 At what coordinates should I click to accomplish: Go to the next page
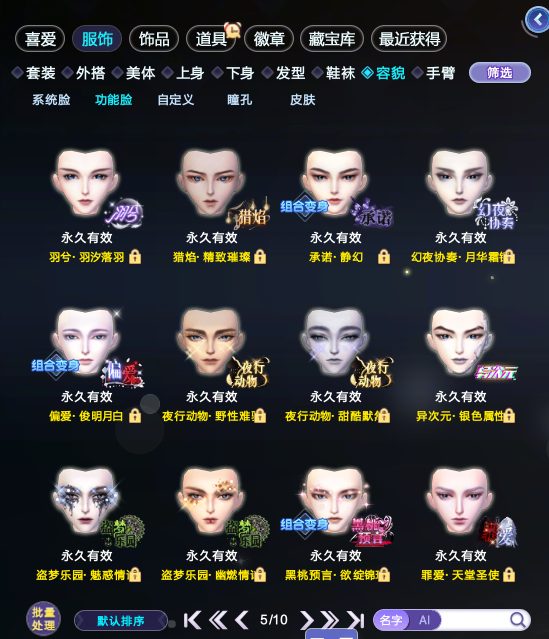[307, 620]
